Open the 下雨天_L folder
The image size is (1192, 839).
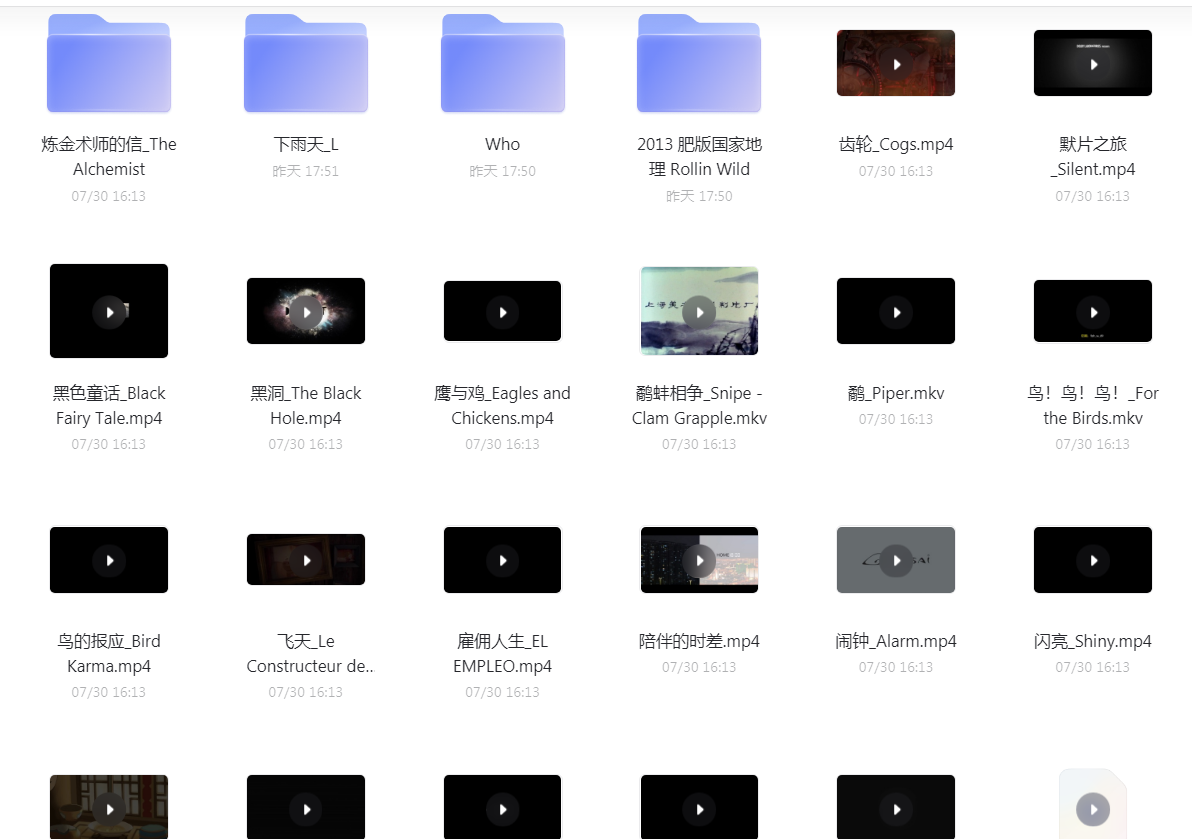pos(306,64)
